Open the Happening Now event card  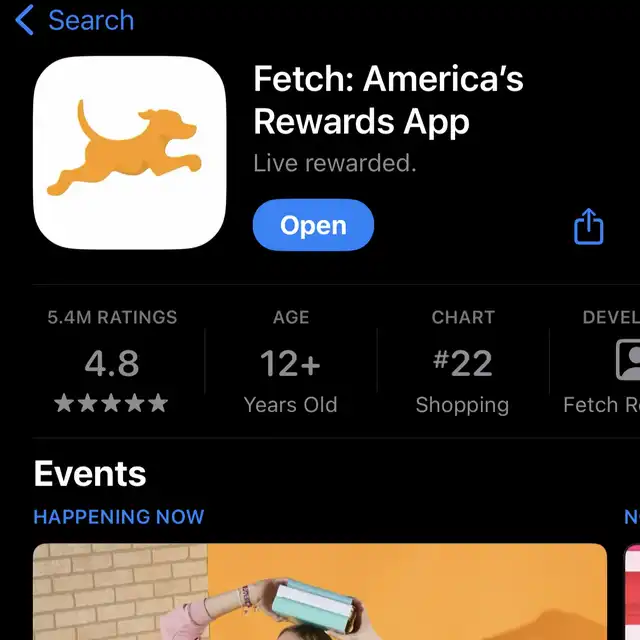320,592
